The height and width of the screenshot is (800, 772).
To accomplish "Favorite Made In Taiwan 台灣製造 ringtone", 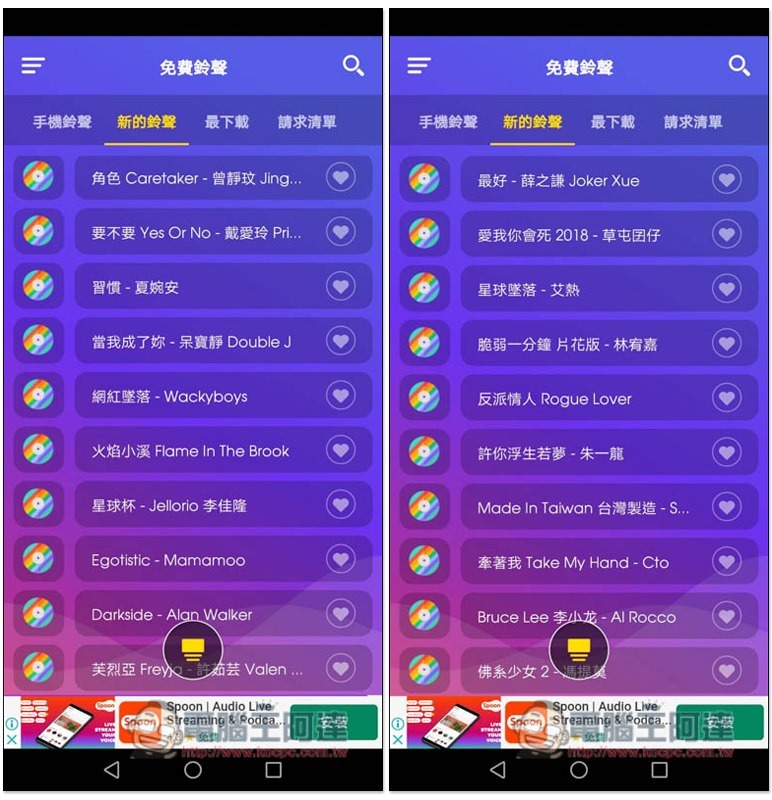I will point(726,508).
